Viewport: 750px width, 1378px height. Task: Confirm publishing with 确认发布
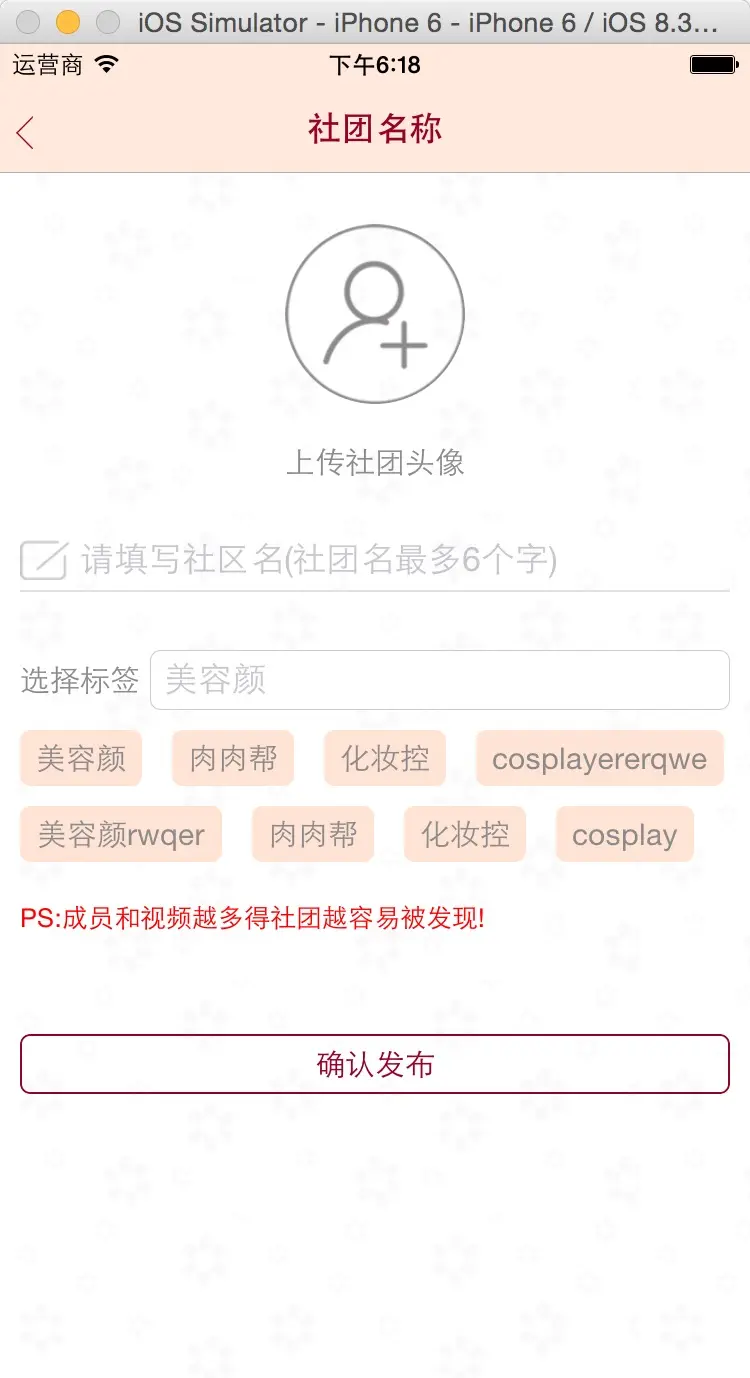[x=375, y=1064]
